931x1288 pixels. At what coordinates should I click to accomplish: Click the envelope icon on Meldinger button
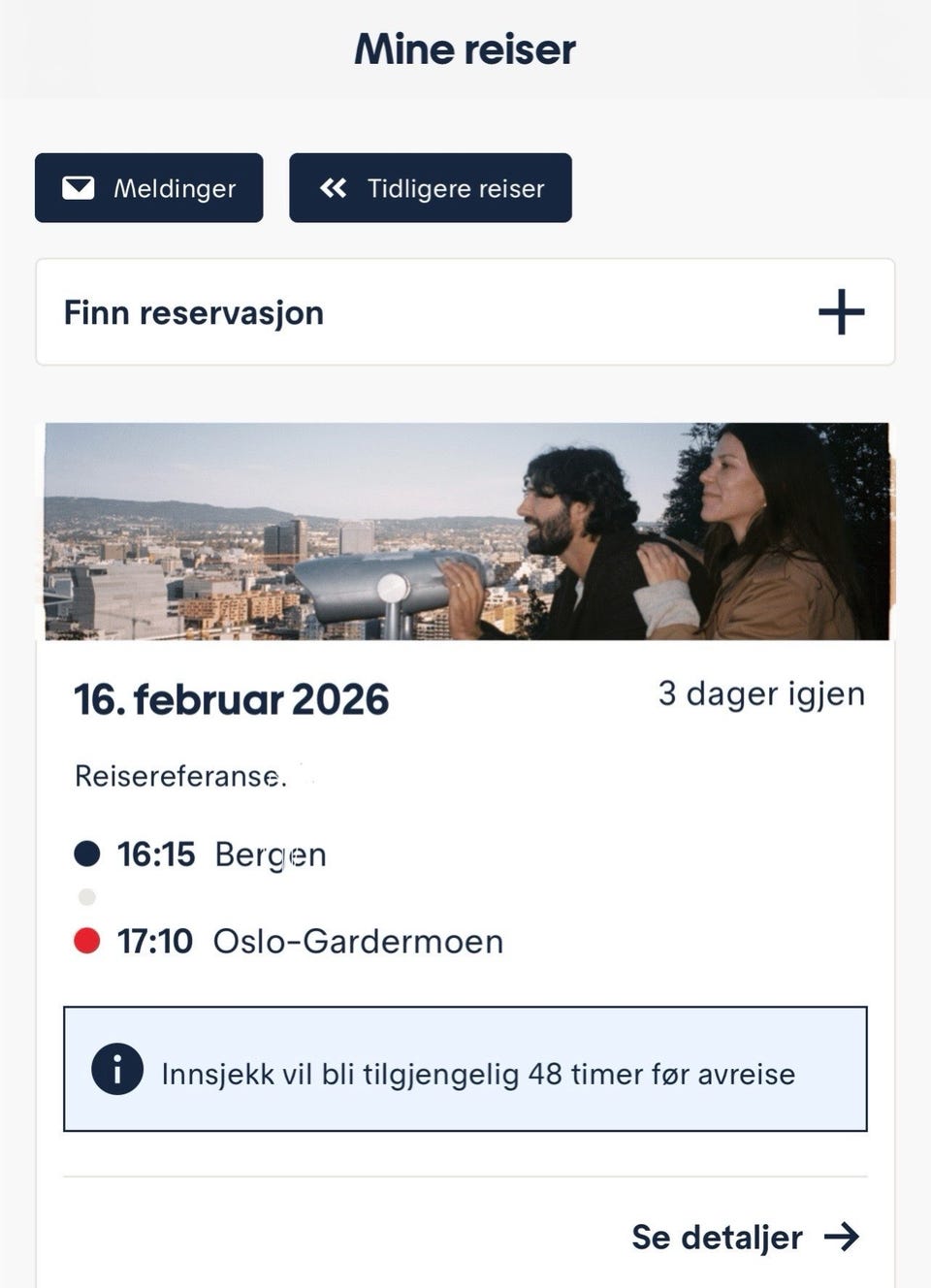[x=80, y=187]
